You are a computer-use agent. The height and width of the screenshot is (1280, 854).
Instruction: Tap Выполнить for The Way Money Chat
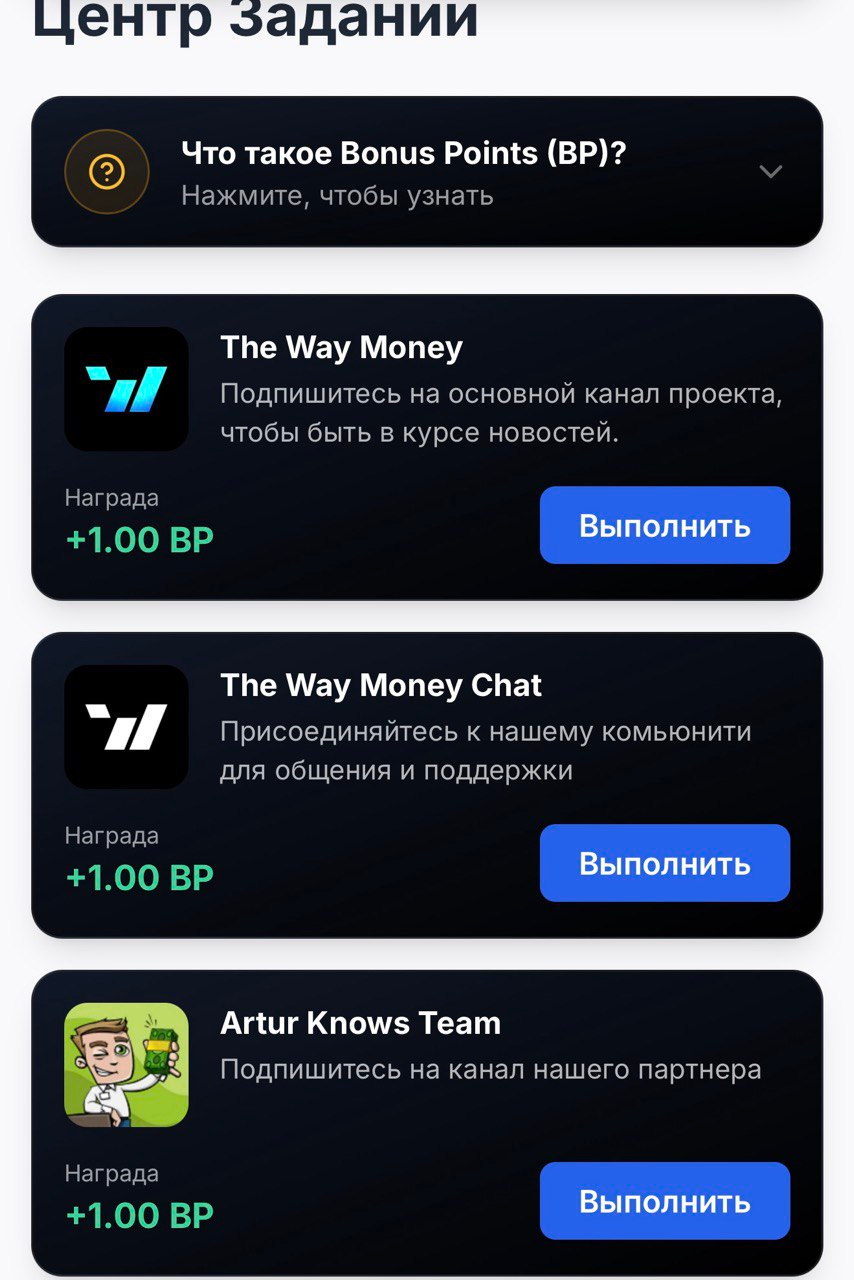(x=664, y=863)
